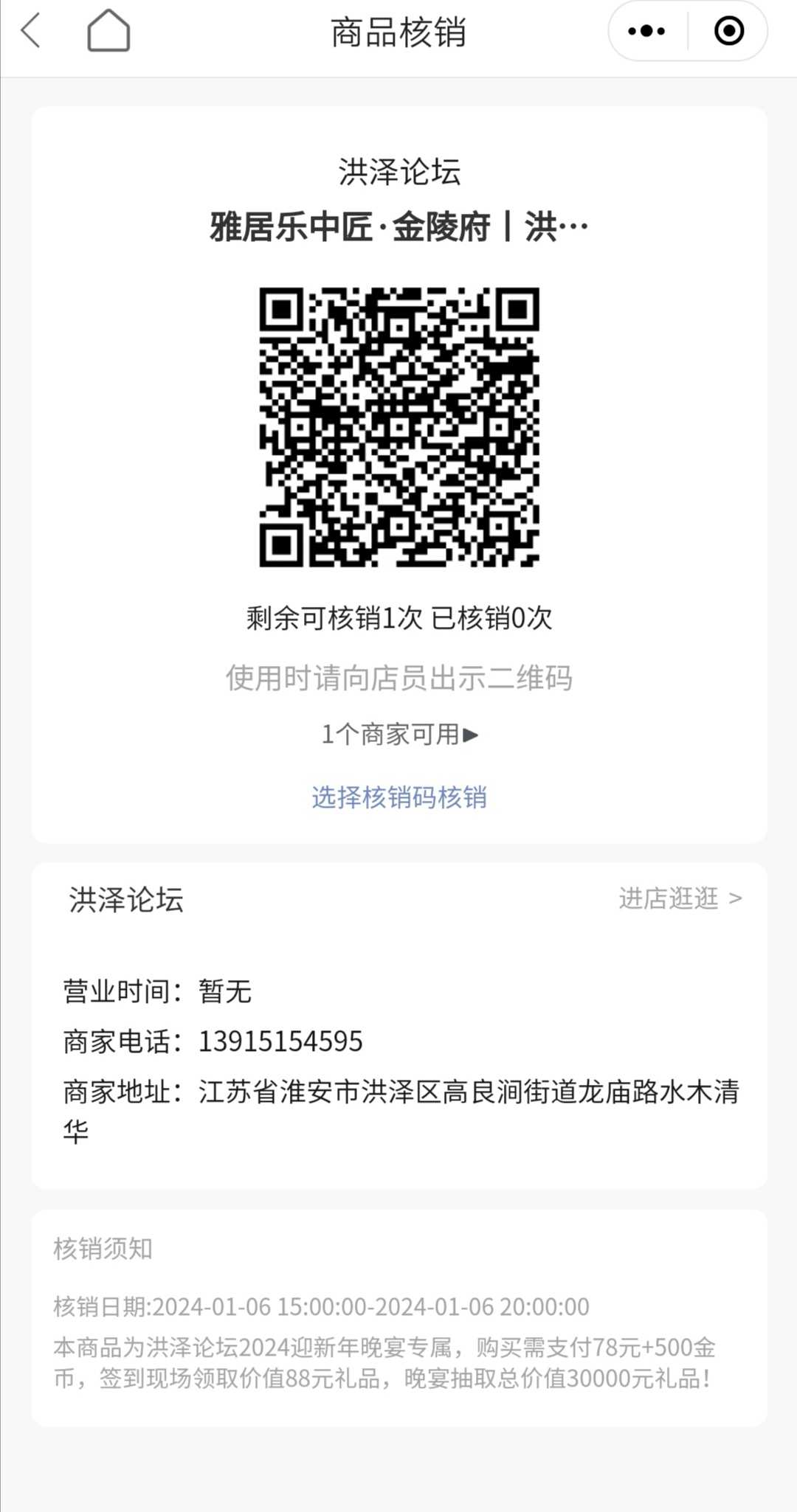
Task: Open 进店逛逛 to visit the shop
Action: click(680, 898)
